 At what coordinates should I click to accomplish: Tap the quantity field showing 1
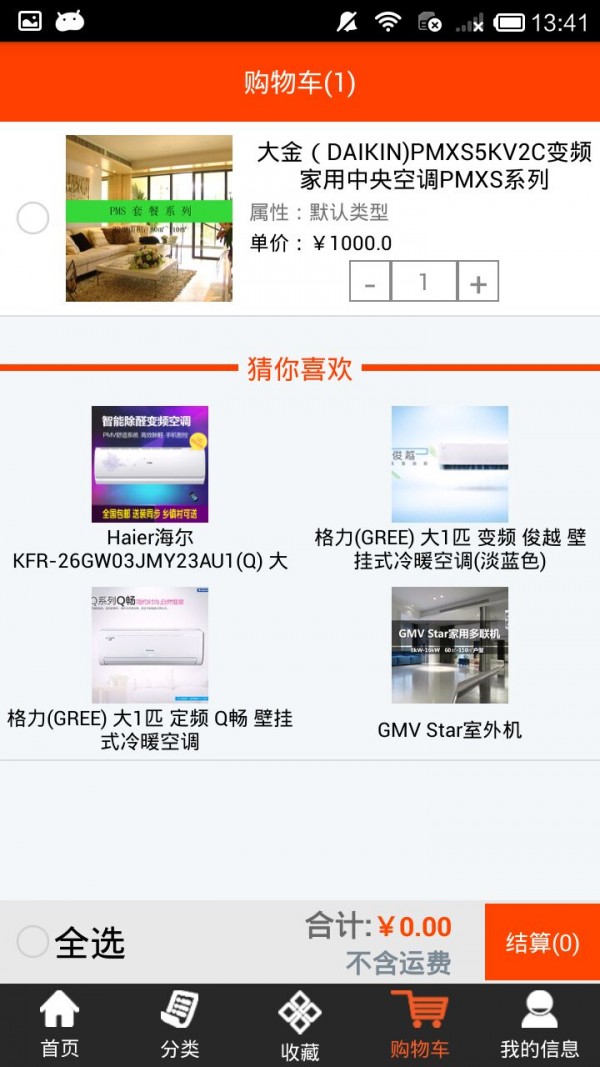coord(423,282)
